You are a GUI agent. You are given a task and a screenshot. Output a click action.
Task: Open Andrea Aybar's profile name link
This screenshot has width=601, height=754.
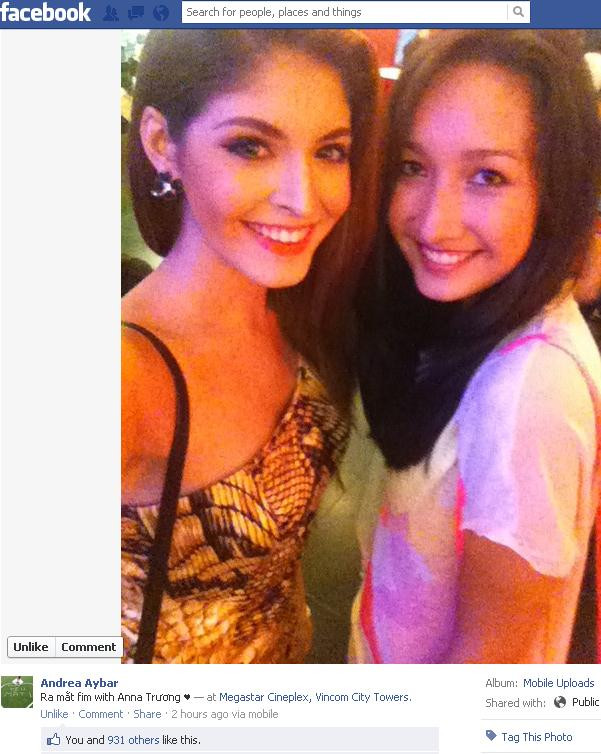(80, 683)
